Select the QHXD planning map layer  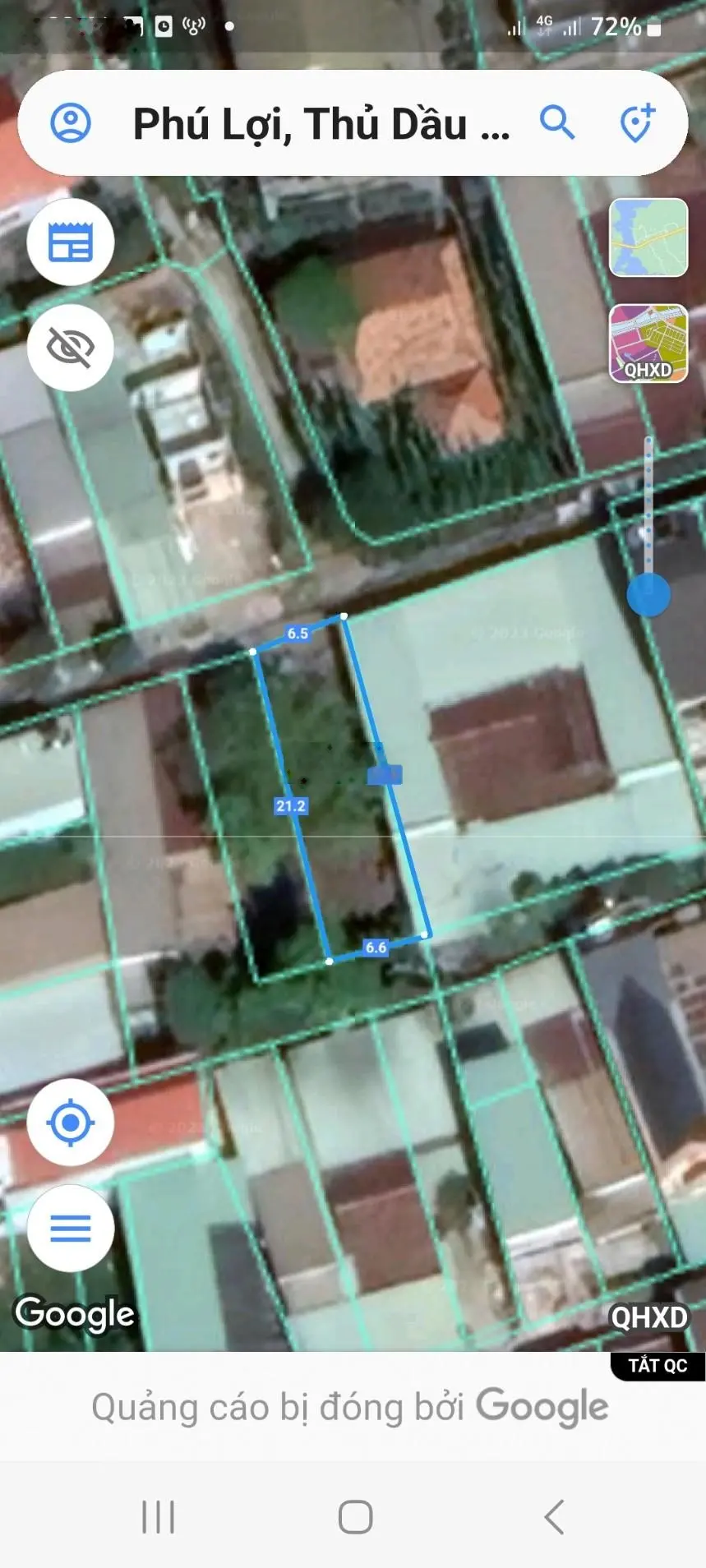pyautogui.click(x=648, y=343)
